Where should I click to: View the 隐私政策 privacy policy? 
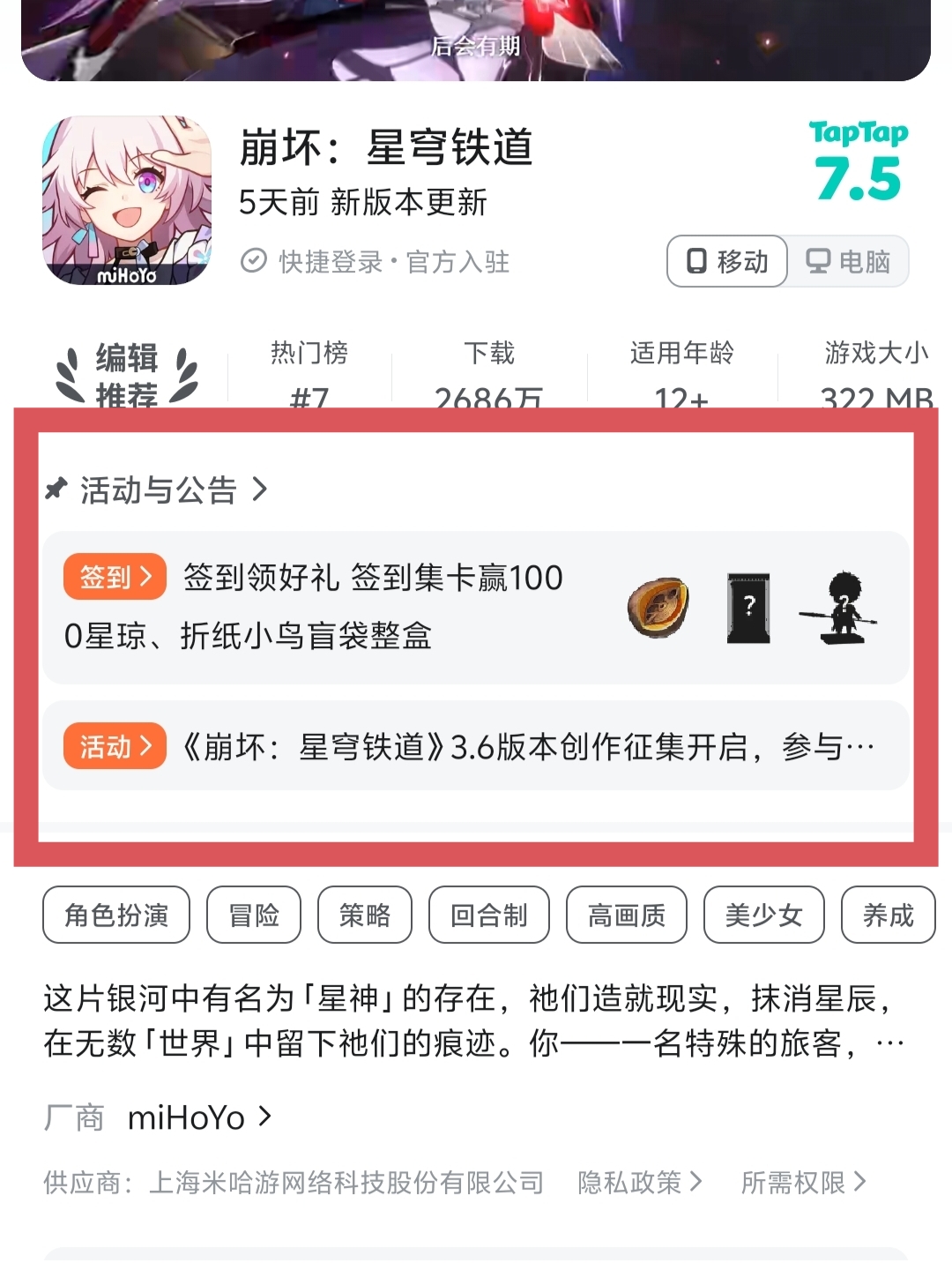coord(639,1182)
